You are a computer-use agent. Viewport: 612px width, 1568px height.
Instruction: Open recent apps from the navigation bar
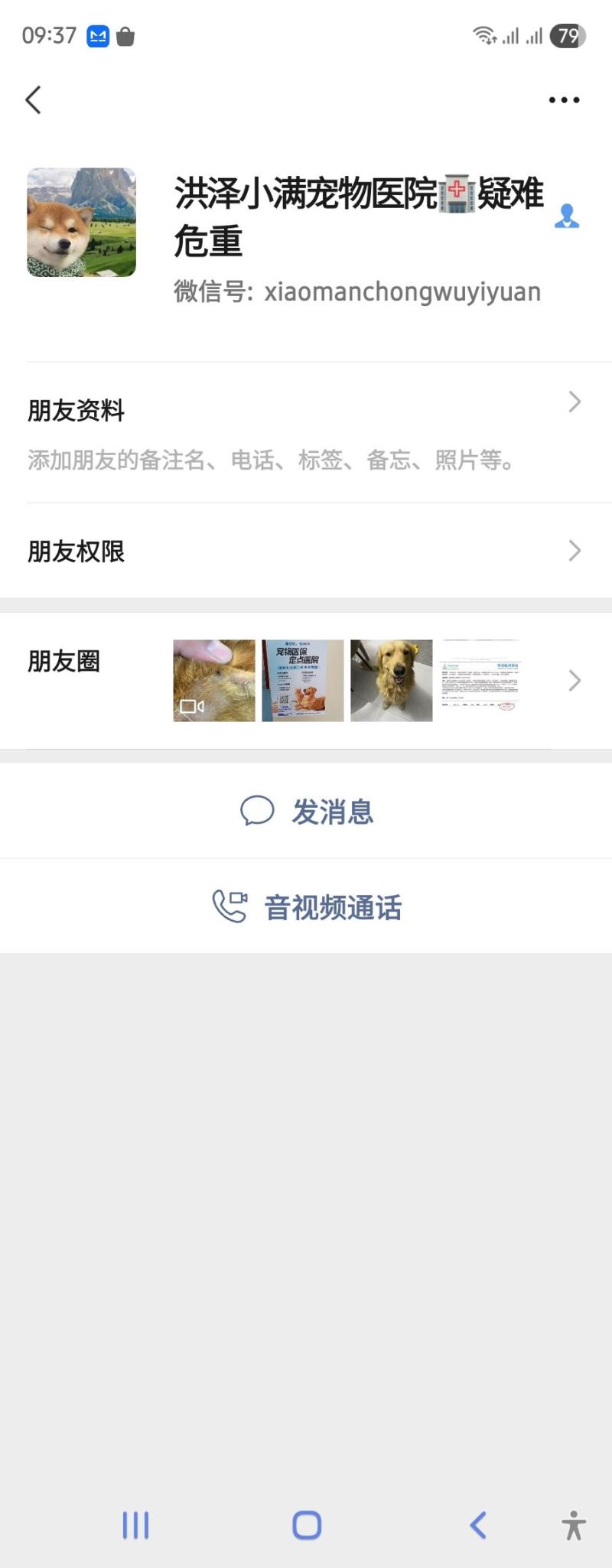tap(135, 1525)
